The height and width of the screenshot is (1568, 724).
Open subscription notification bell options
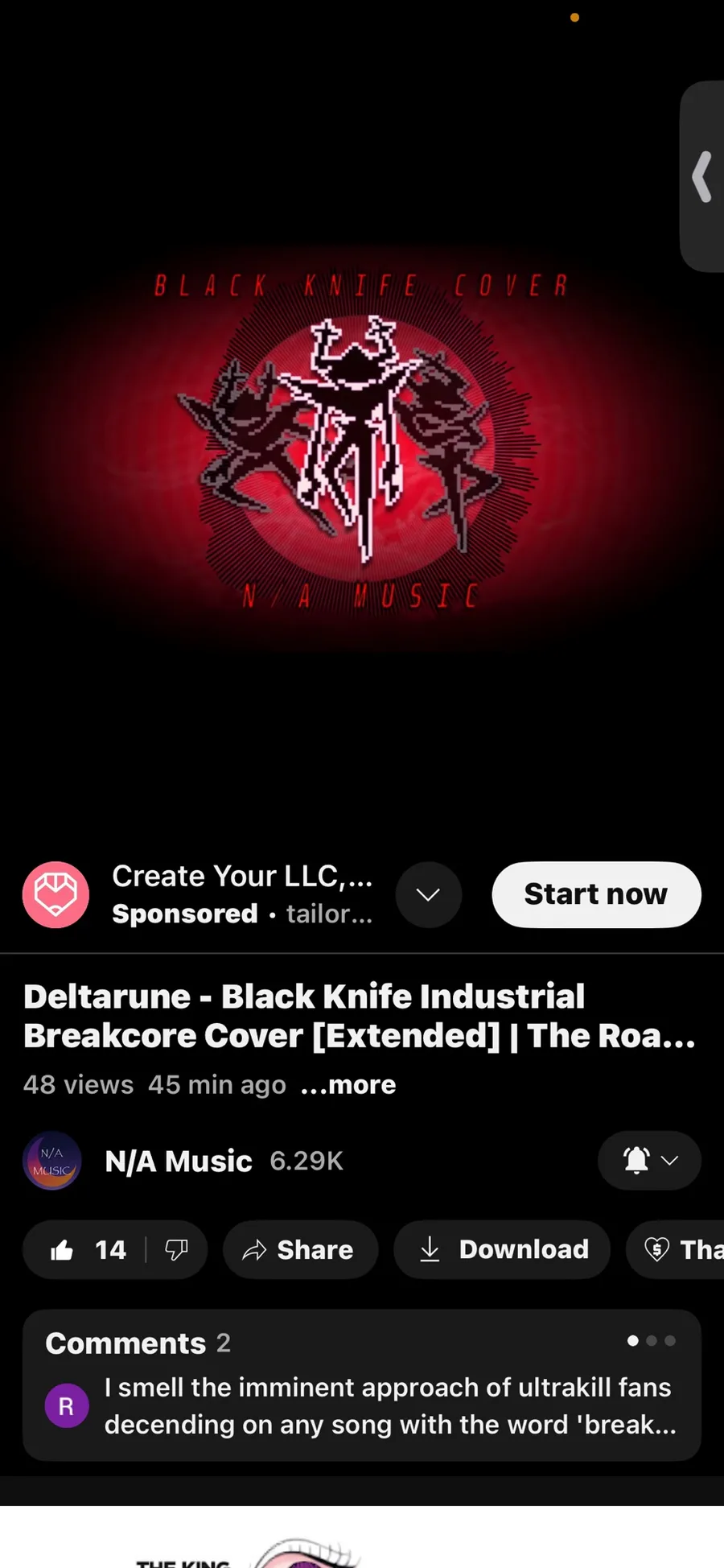click(649, 1160)
